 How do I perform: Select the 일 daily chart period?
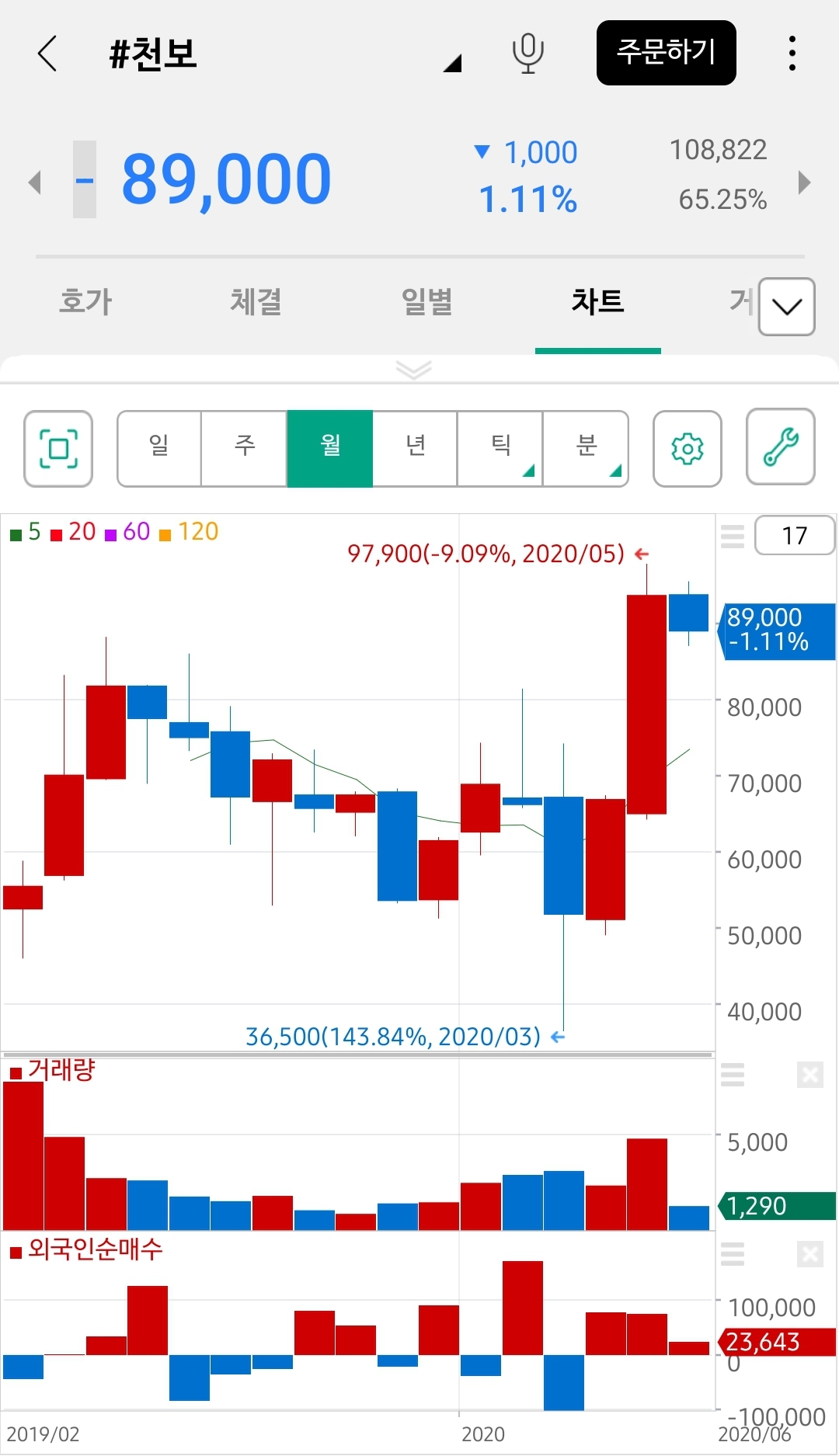[x=159, y=448]
